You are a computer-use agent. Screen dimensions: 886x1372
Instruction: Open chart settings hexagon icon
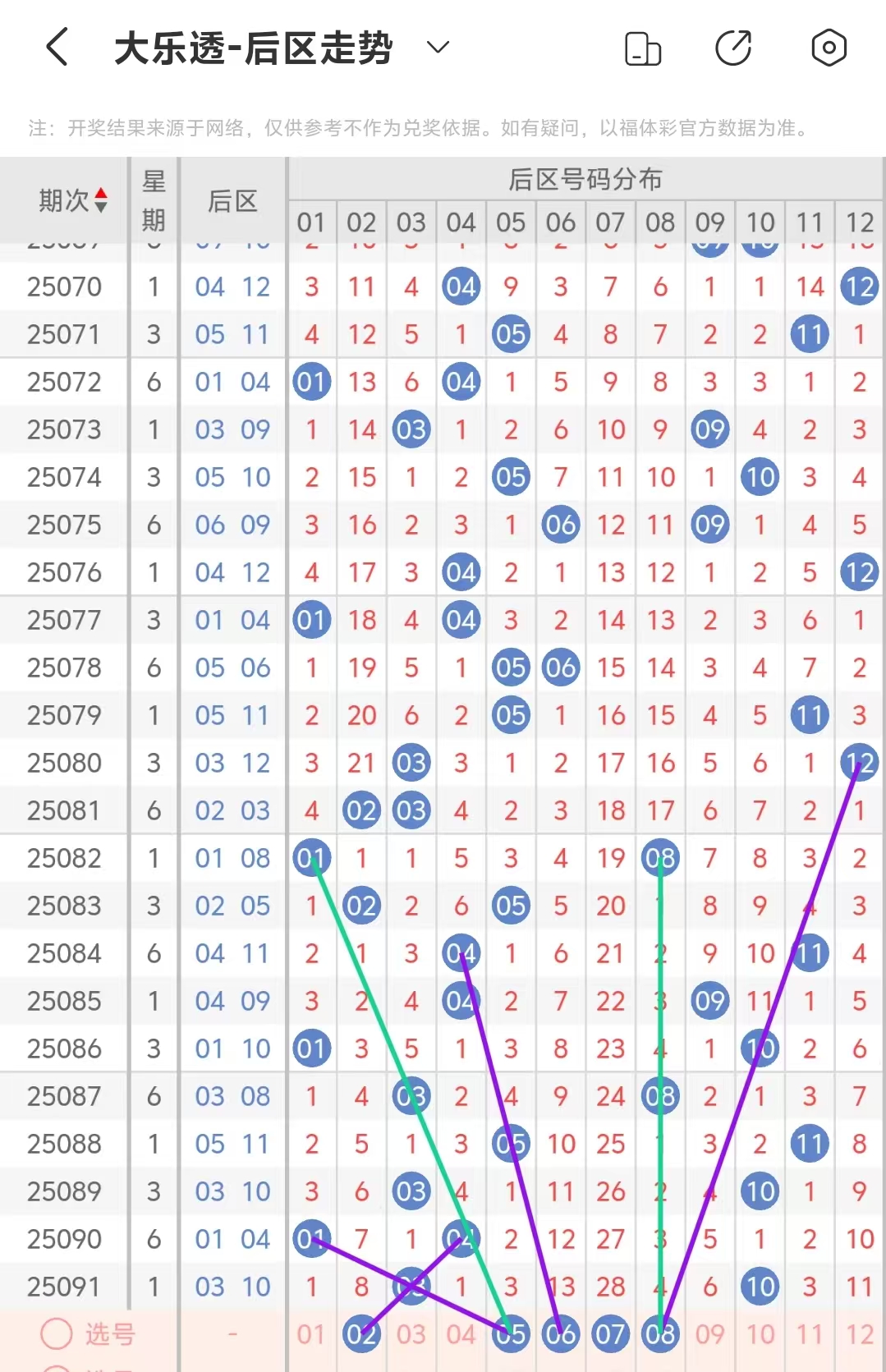(x=829, y=48)
